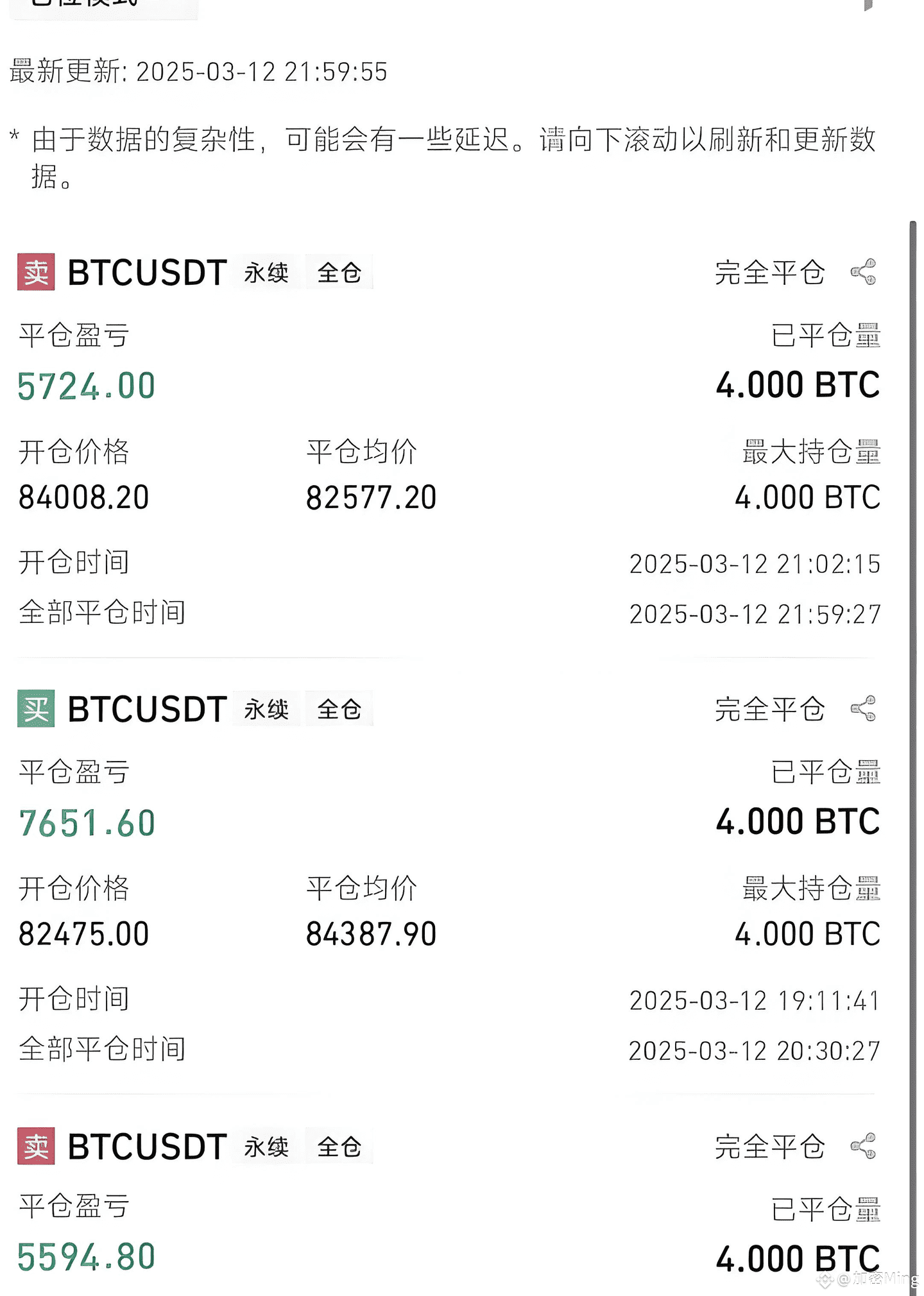The width and height of the screenshot is (924, 1296).
Task: Share the closed position with 5724.00 profit
Action: click(x=864, y=272)
